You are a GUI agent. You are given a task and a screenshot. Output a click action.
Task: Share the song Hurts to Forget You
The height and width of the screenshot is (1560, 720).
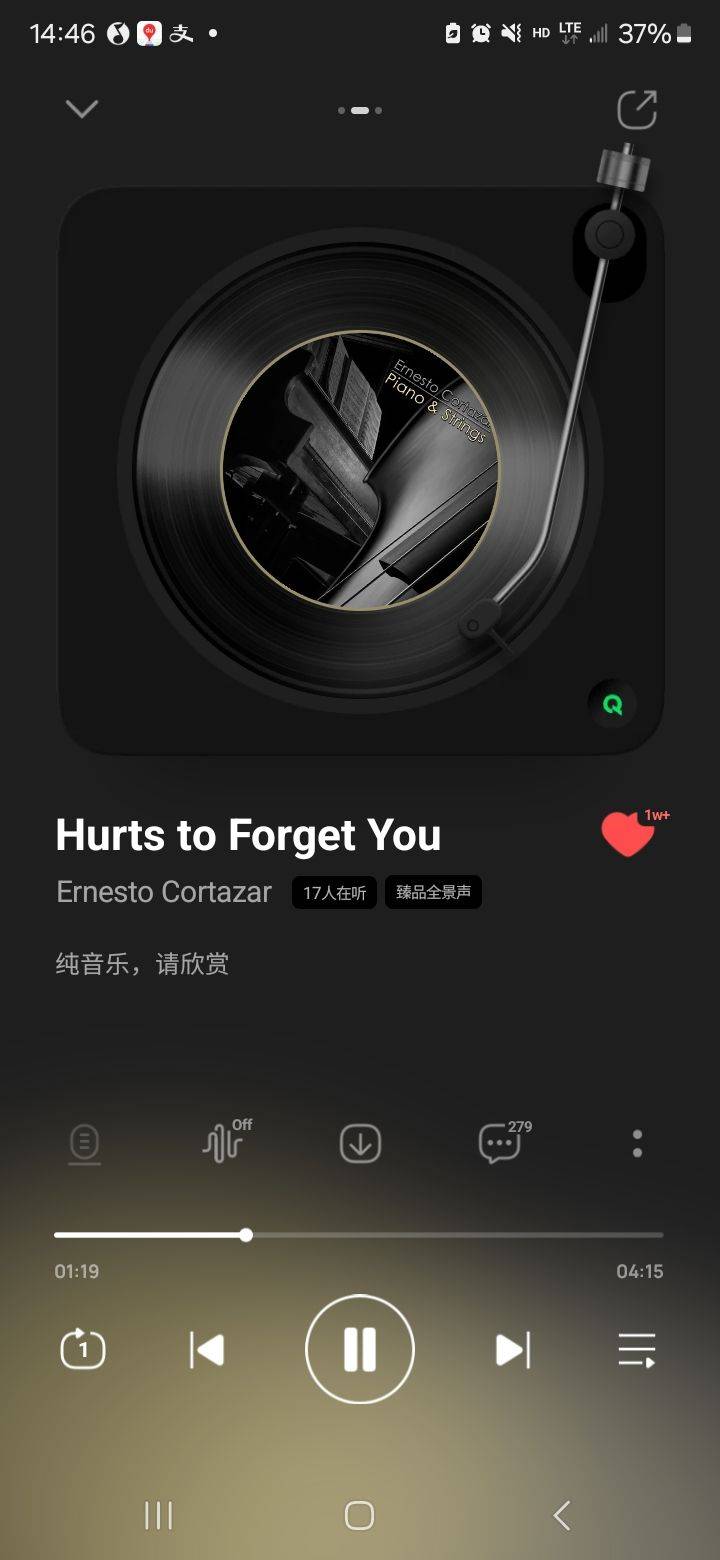(637, 110)
